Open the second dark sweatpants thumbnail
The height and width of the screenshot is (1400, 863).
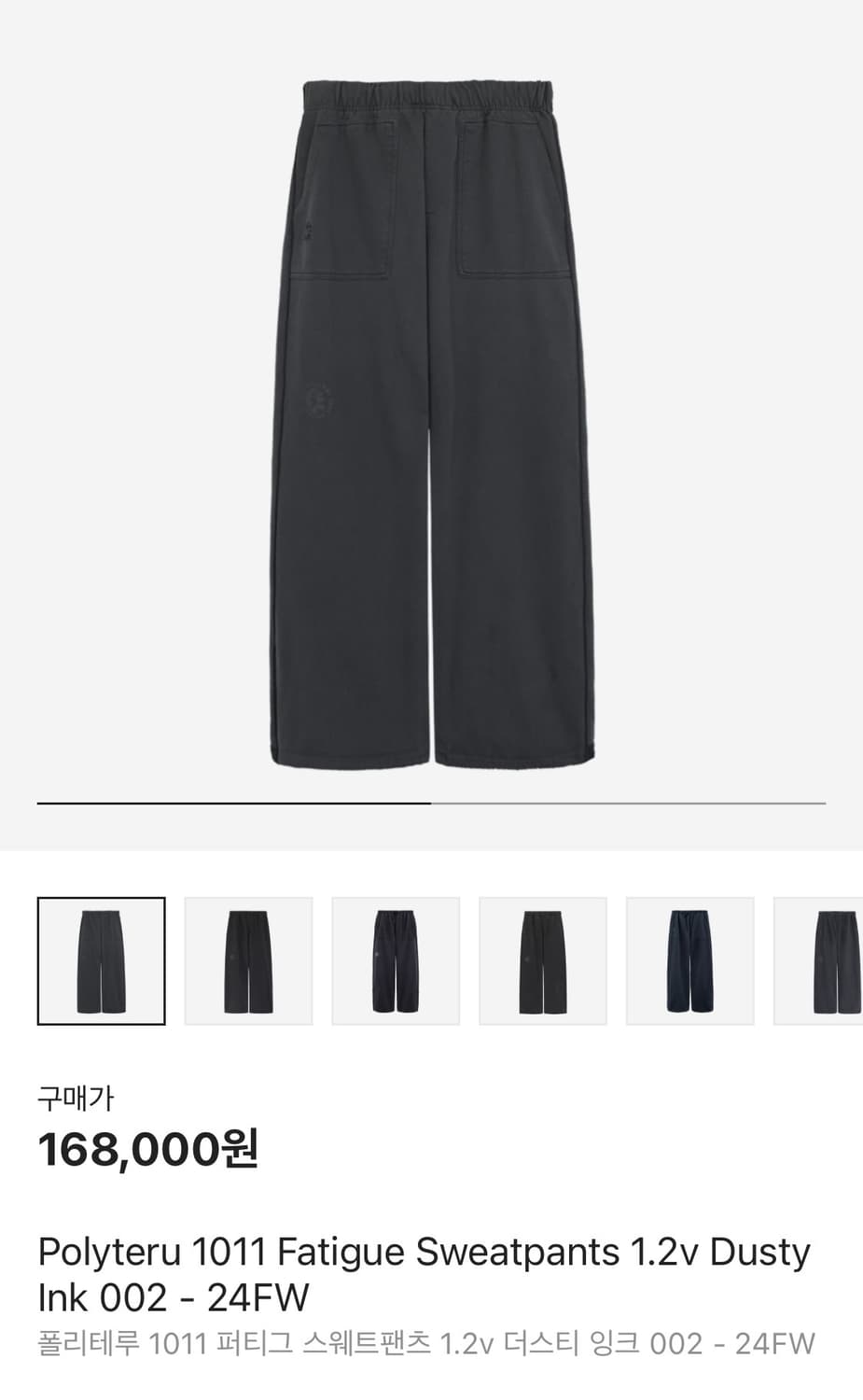click(x=248, y=960)
